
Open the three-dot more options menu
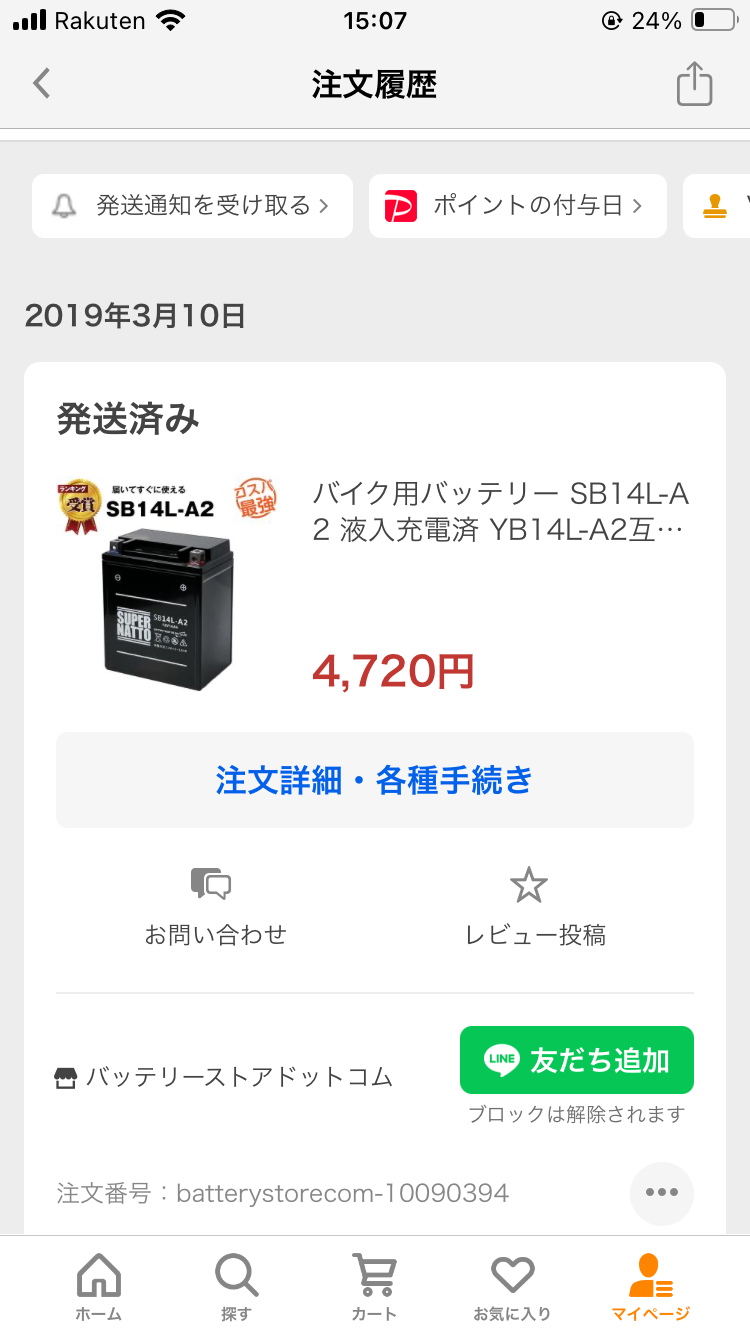tap(661, 1192)
